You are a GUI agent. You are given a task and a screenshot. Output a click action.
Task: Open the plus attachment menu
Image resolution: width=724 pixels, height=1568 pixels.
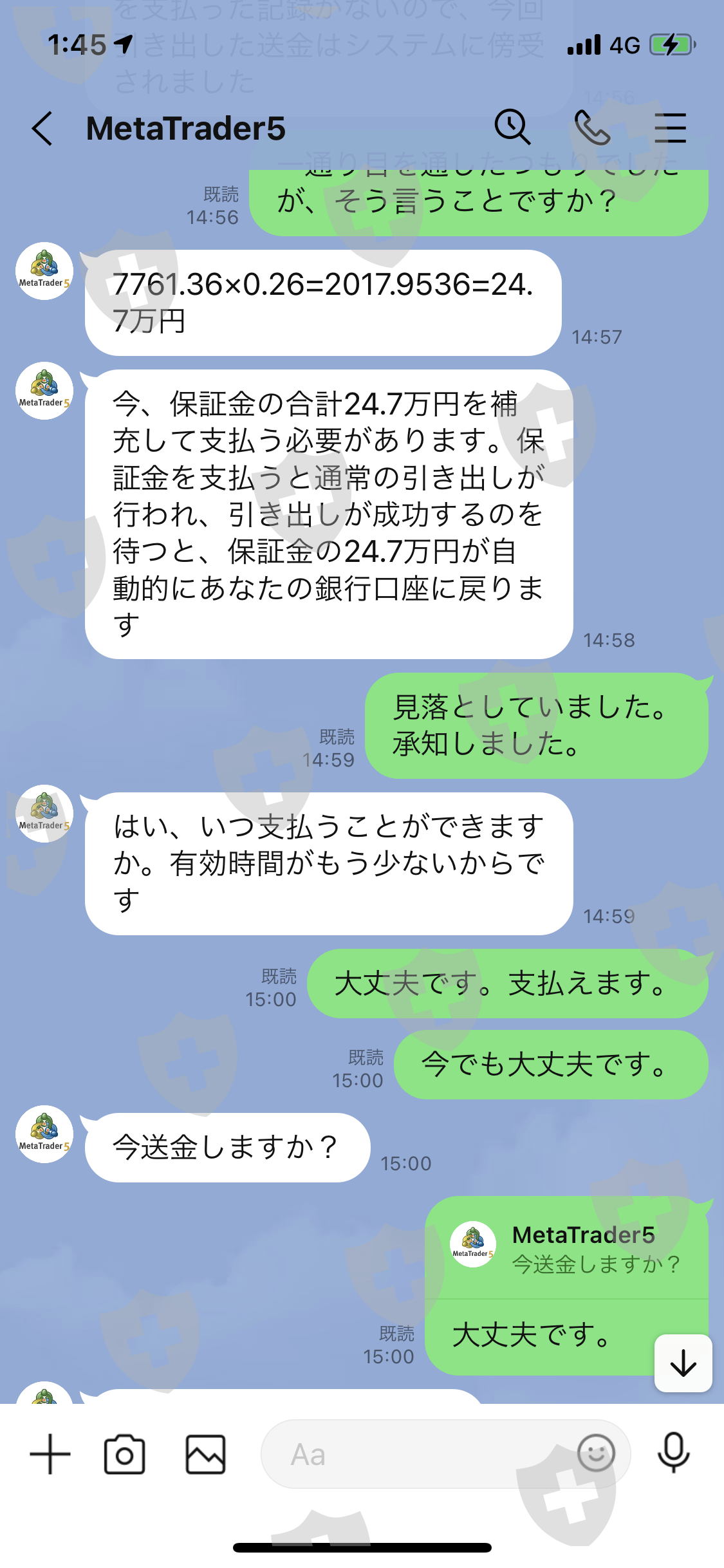click(50, 1454)
